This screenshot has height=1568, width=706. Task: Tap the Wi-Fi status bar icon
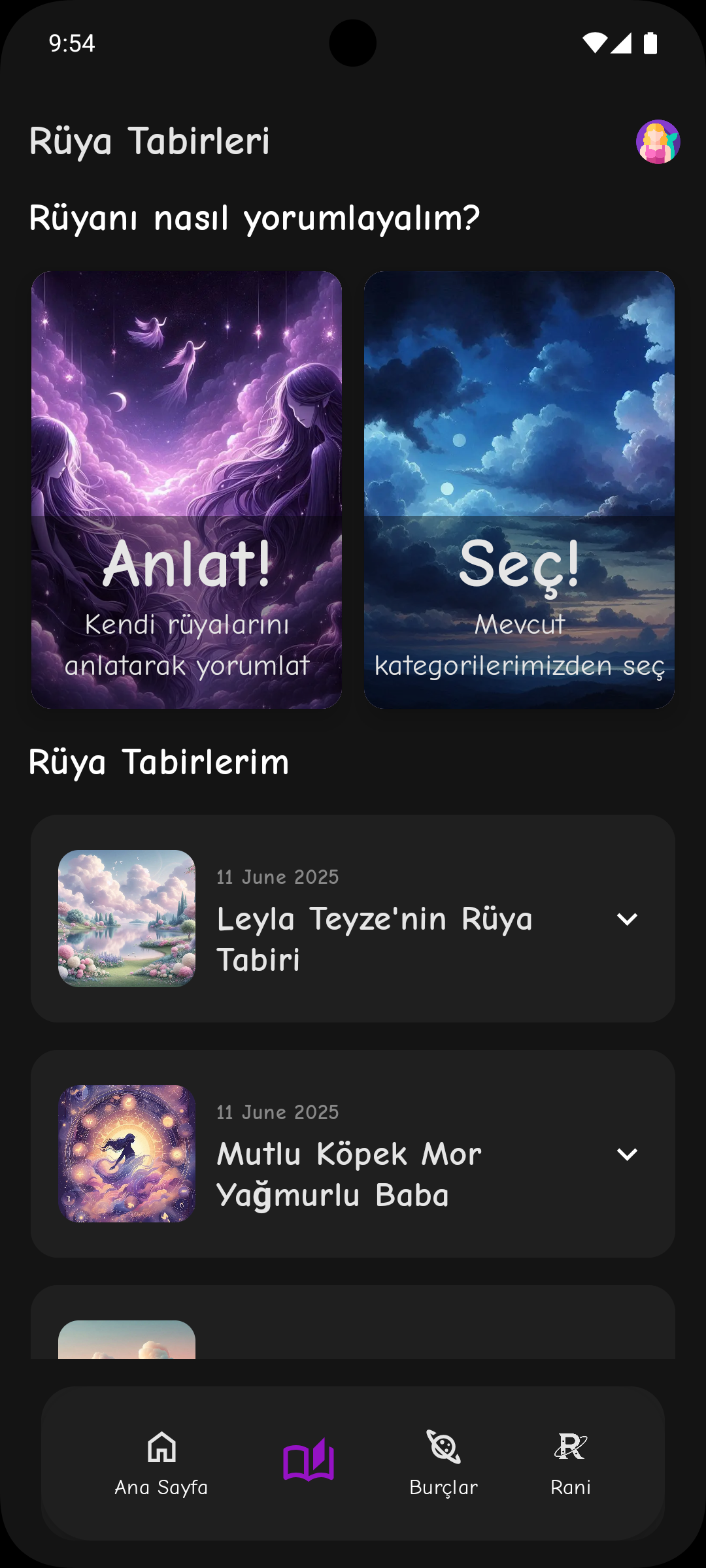click(x=594, y=41)
